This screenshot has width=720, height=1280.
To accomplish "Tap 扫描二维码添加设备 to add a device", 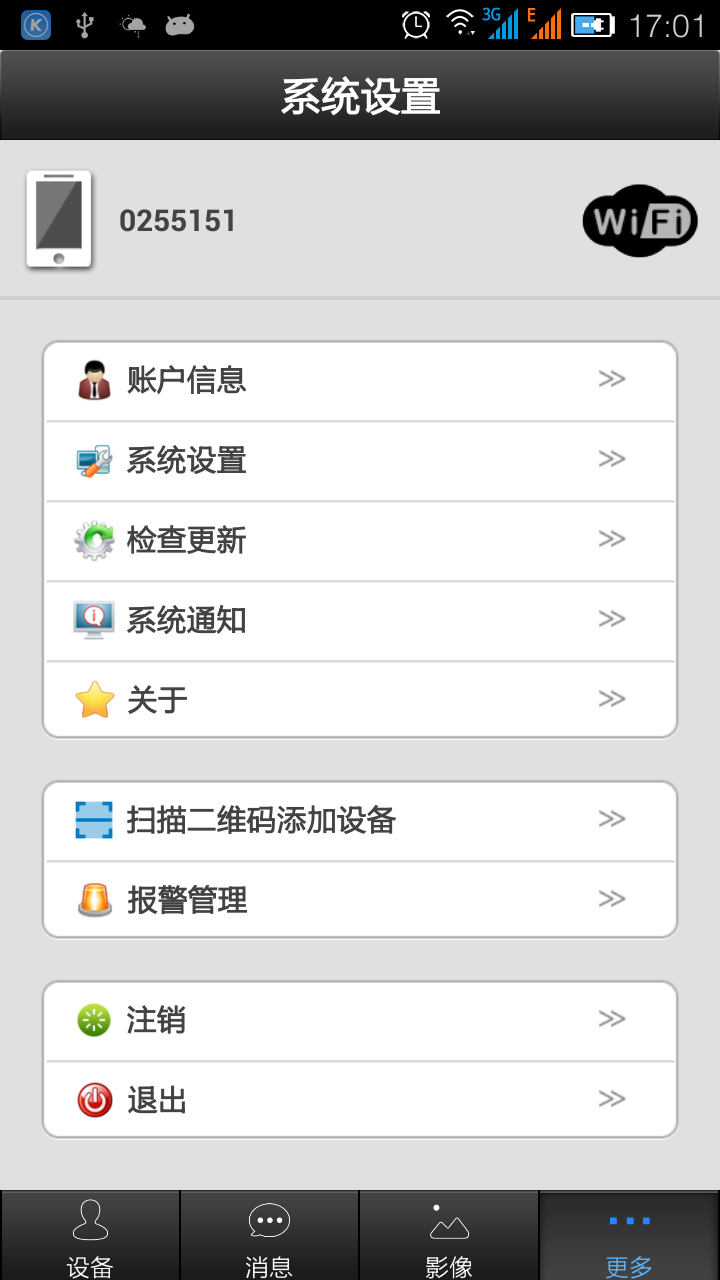I will (x=360, y=820).
